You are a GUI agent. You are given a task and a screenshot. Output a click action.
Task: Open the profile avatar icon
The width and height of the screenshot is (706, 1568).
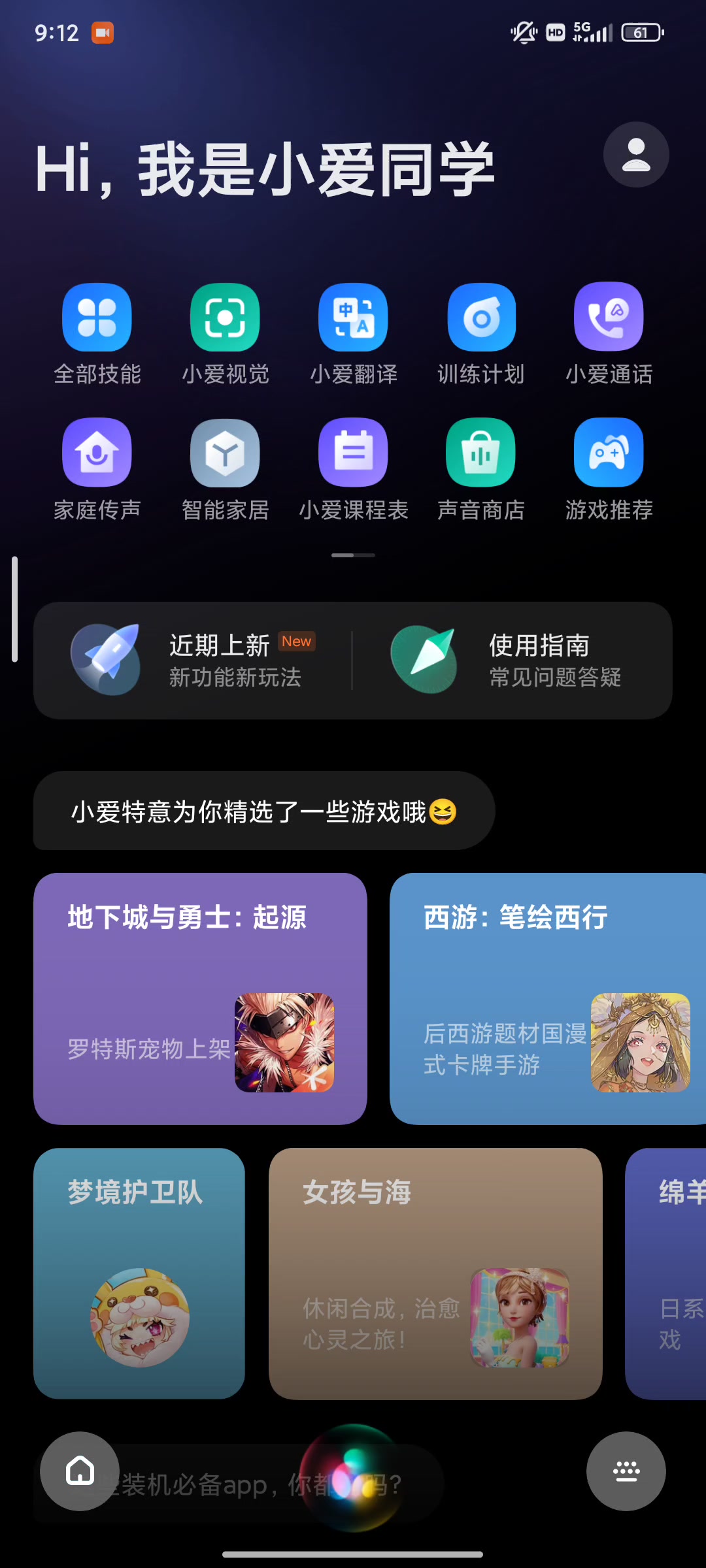pos(636,155)
